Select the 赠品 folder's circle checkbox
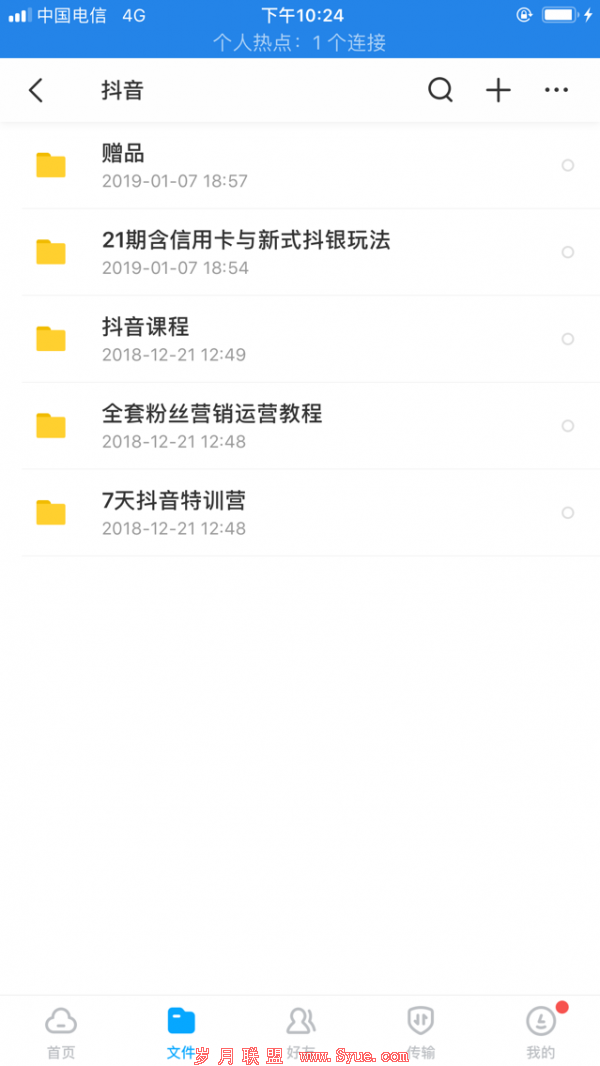600x1066 pixels. [568, 165]
